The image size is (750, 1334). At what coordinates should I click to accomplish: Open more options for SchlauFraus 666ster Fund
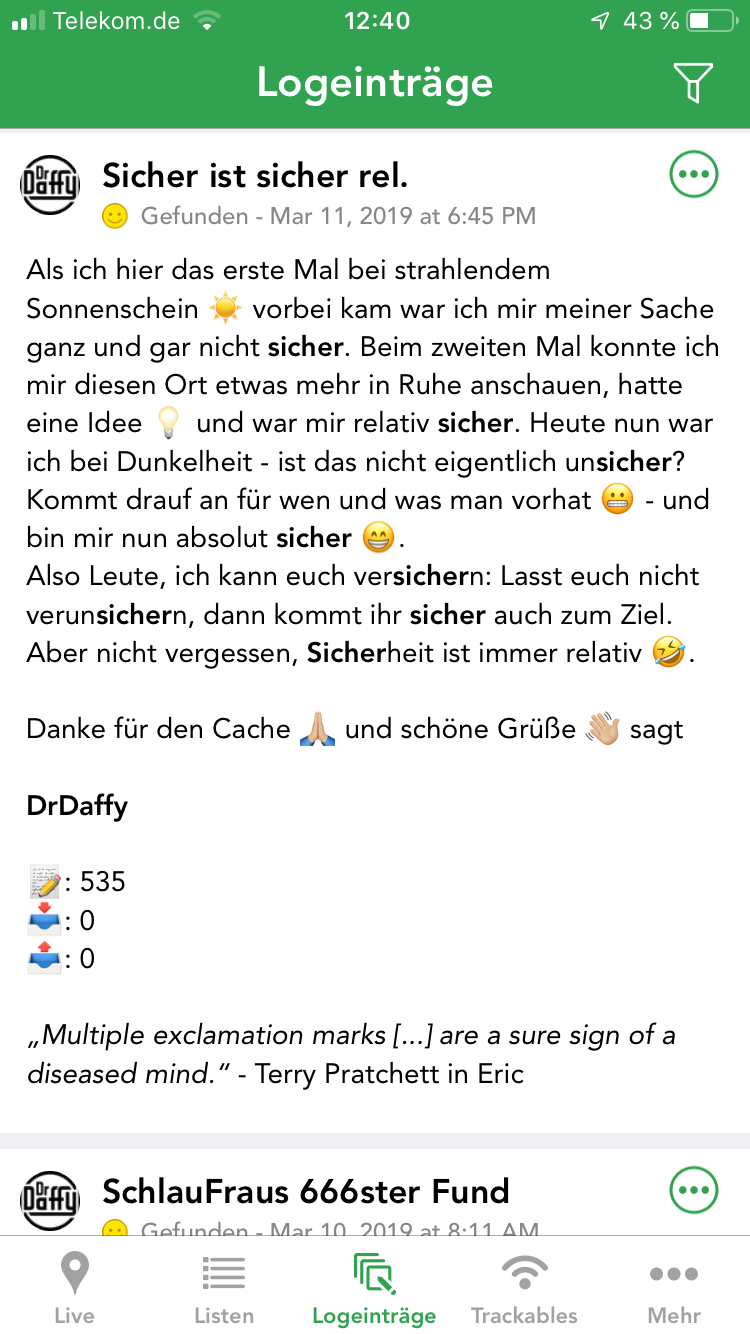[x=693, y=1190]
